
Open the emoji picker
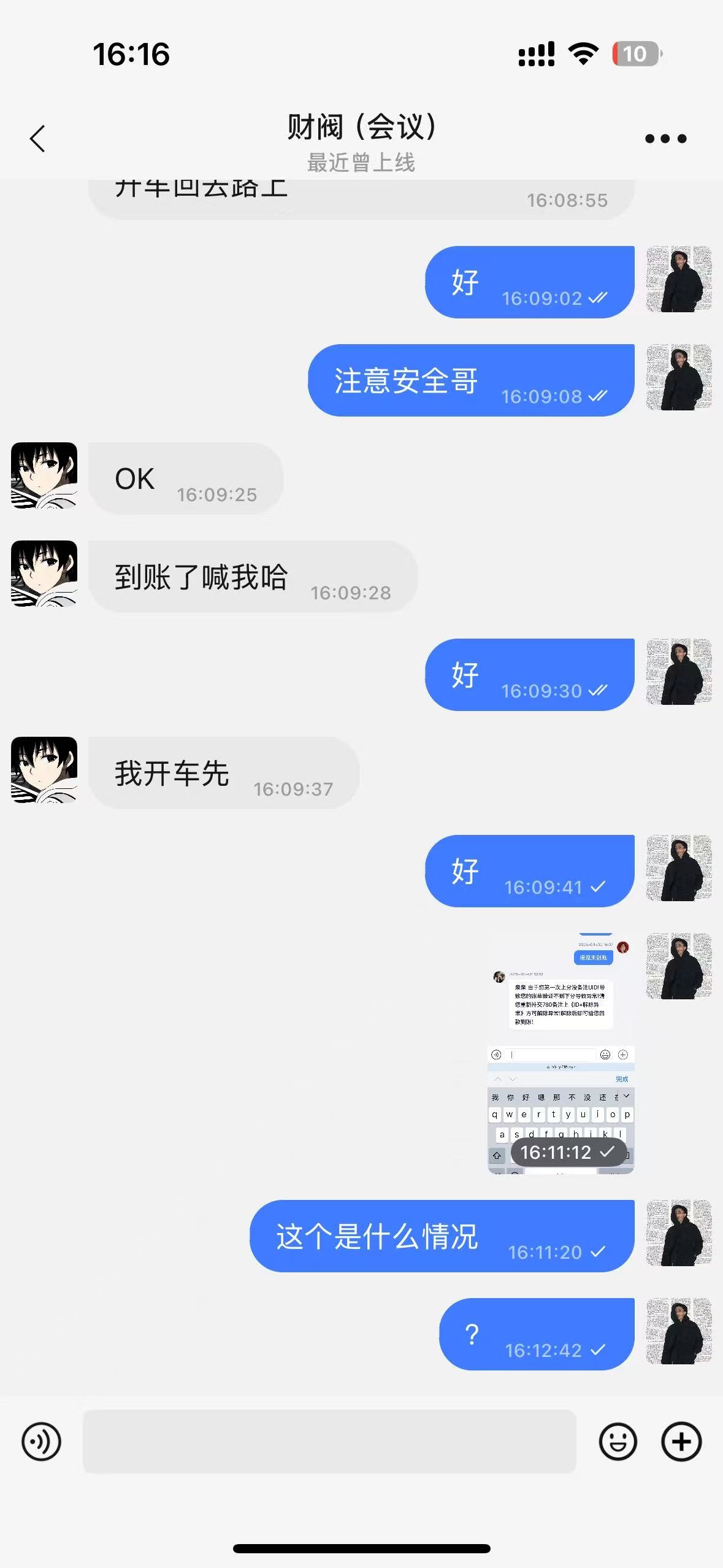point(618,1441)
